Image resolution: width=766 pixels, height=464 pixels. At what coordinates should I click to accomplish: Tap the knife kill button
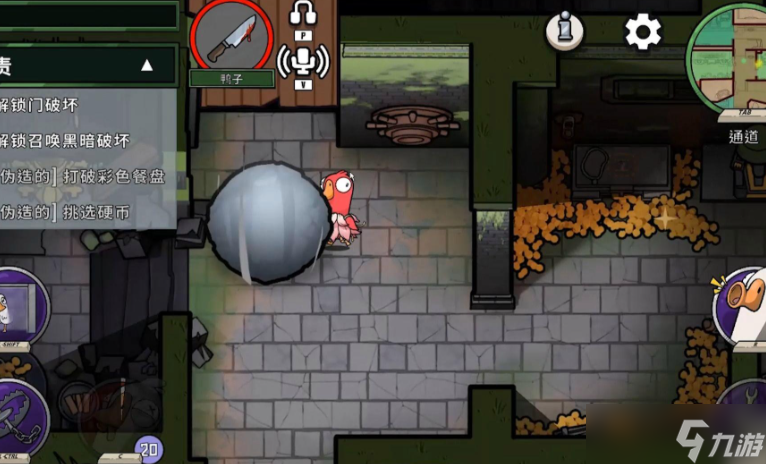click(232, 38)
